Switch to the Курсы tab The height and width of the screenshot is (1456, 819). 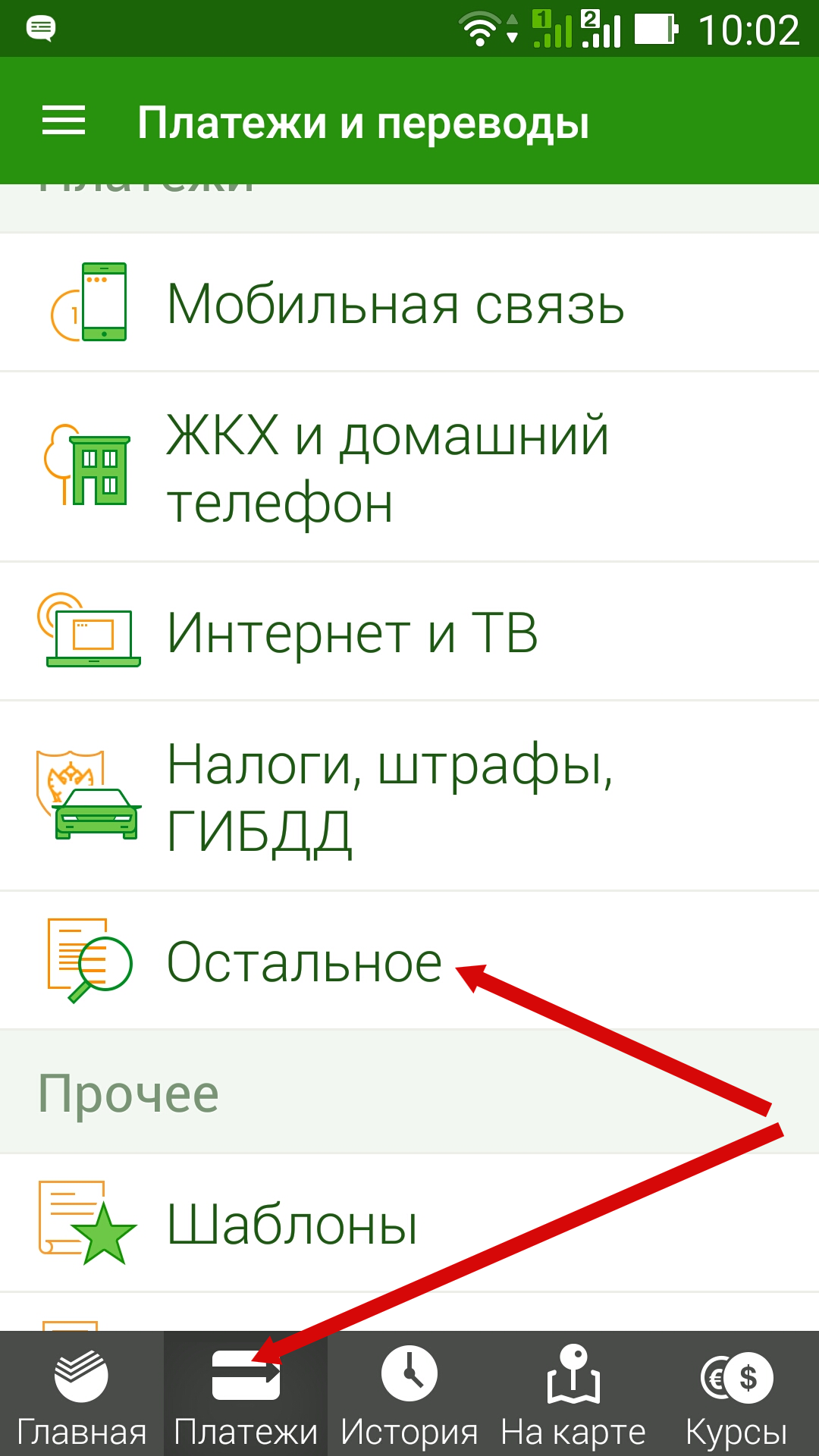pyautogui.click(x=736, y=1395)
